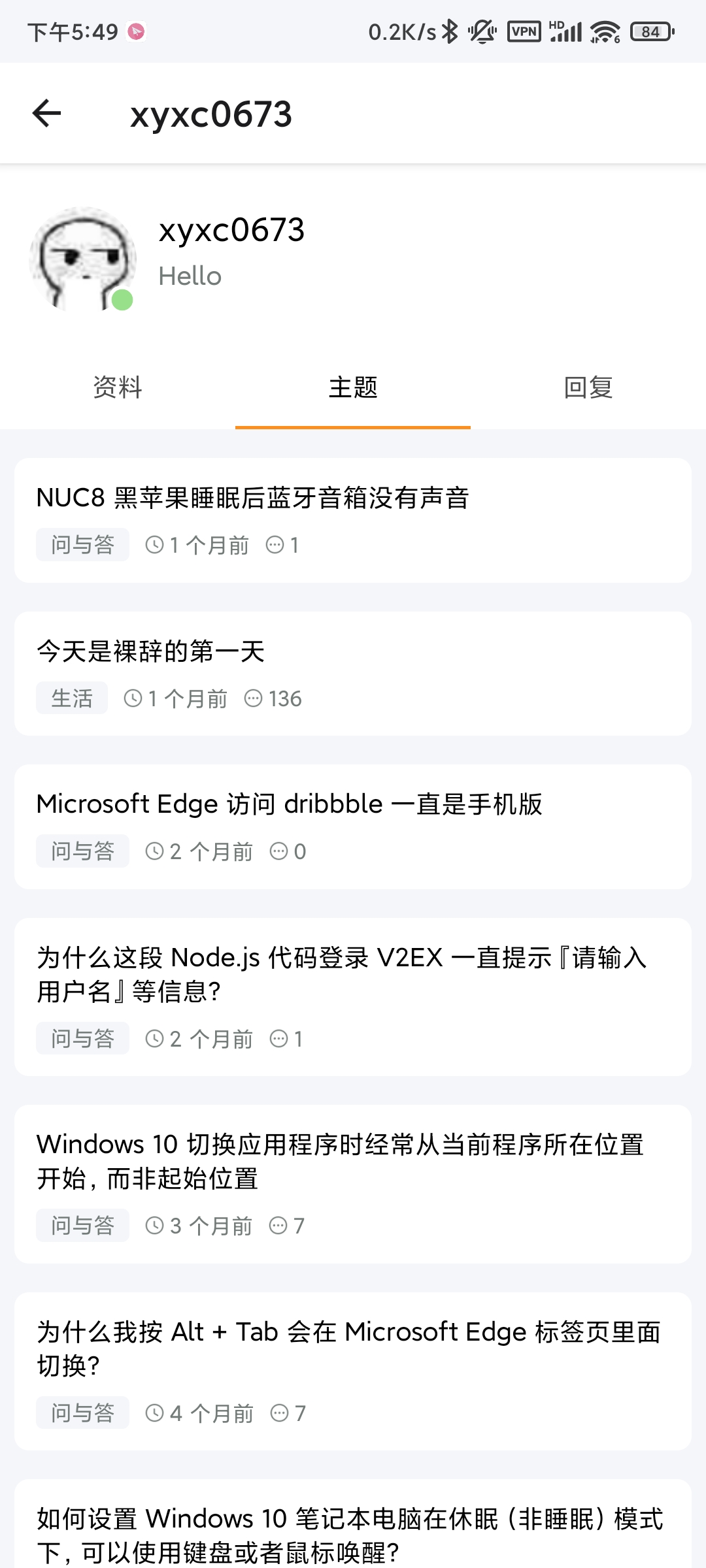
Task: Open the xyxc0673 profile avatar
Action: [x=82, y=259]
